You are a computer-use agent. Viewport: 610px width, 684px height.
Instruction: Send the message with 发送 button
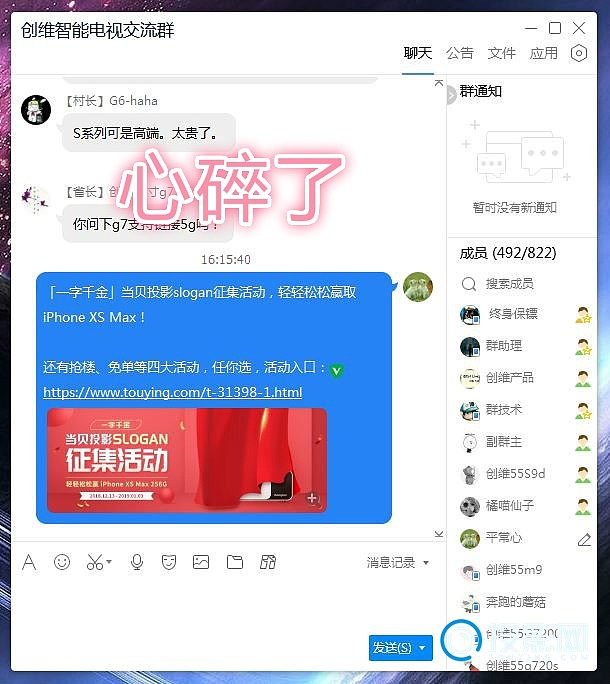[391, 648]
